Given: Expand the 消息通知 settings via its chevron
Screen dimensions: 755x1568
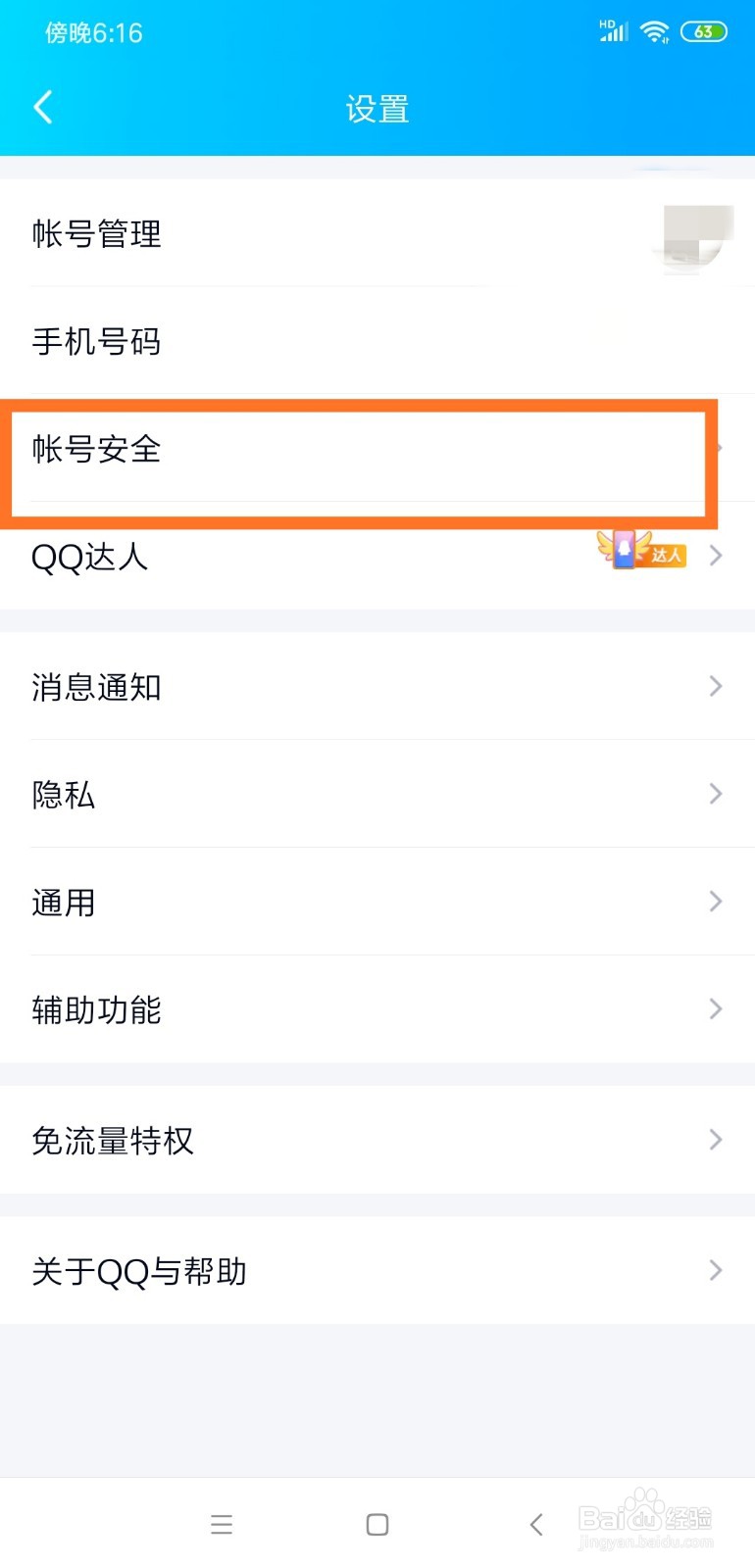Looking at the screenshot, I should [x=715, y=686].
